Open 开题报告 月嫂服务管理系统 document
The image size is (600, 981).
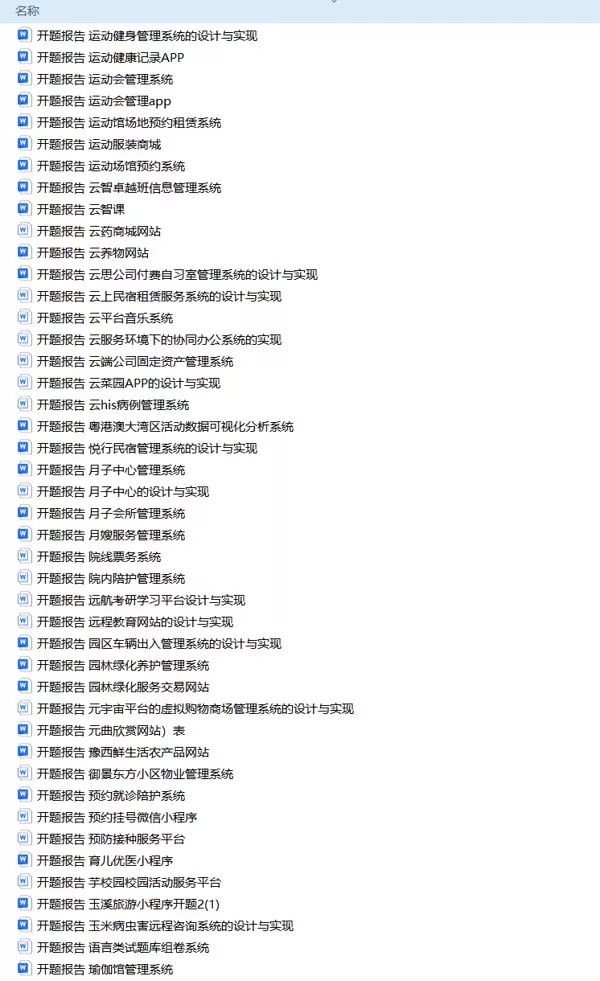pyautogui.click(x=110, y=535)
